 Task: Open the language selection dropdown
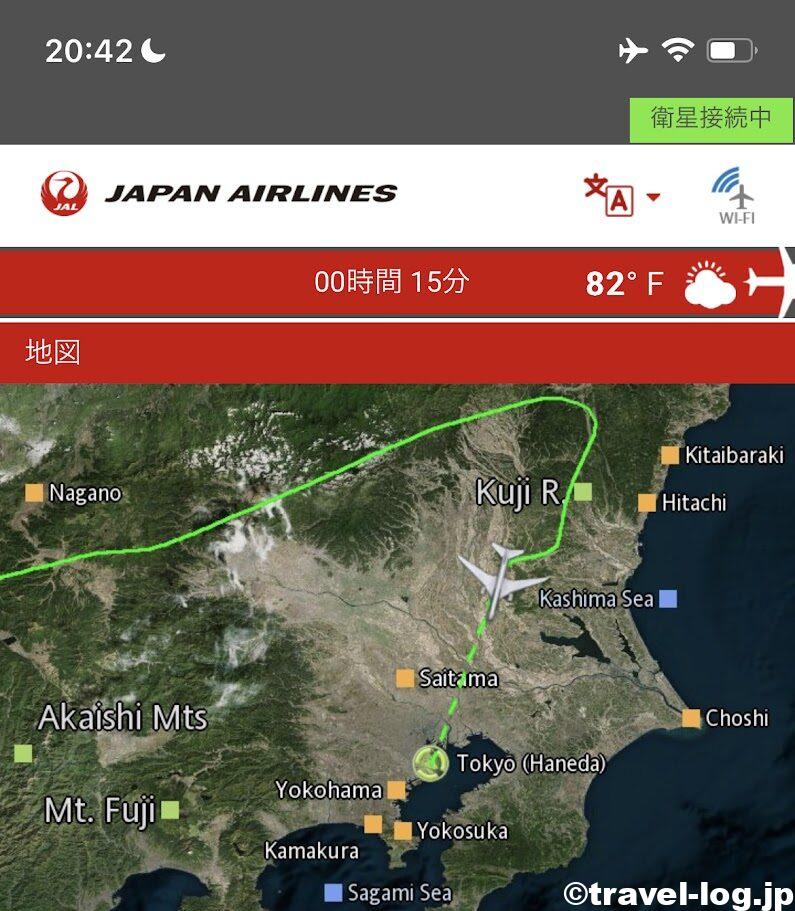coord(621,195)
